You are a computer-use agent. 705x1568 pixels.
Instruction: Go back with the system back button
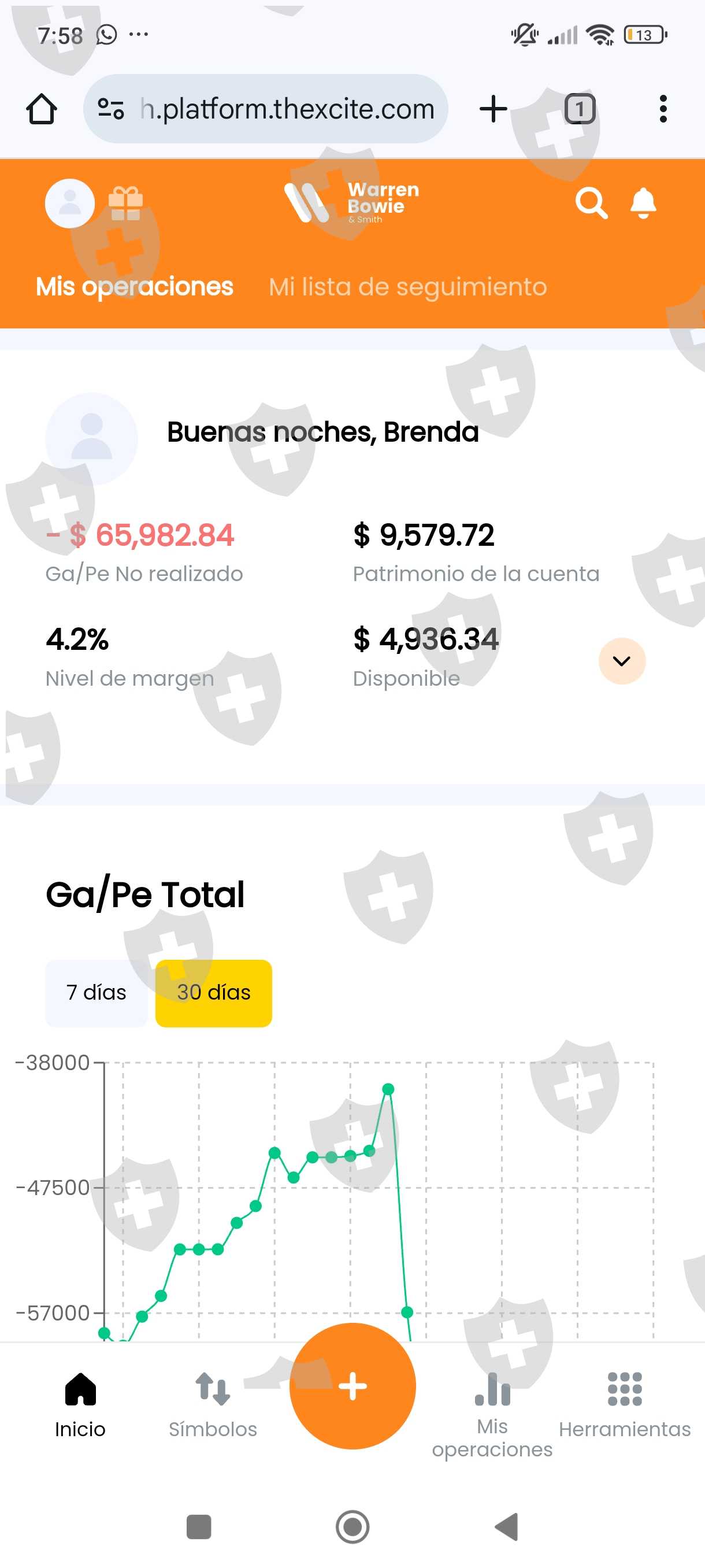(x=507, y=1526)
